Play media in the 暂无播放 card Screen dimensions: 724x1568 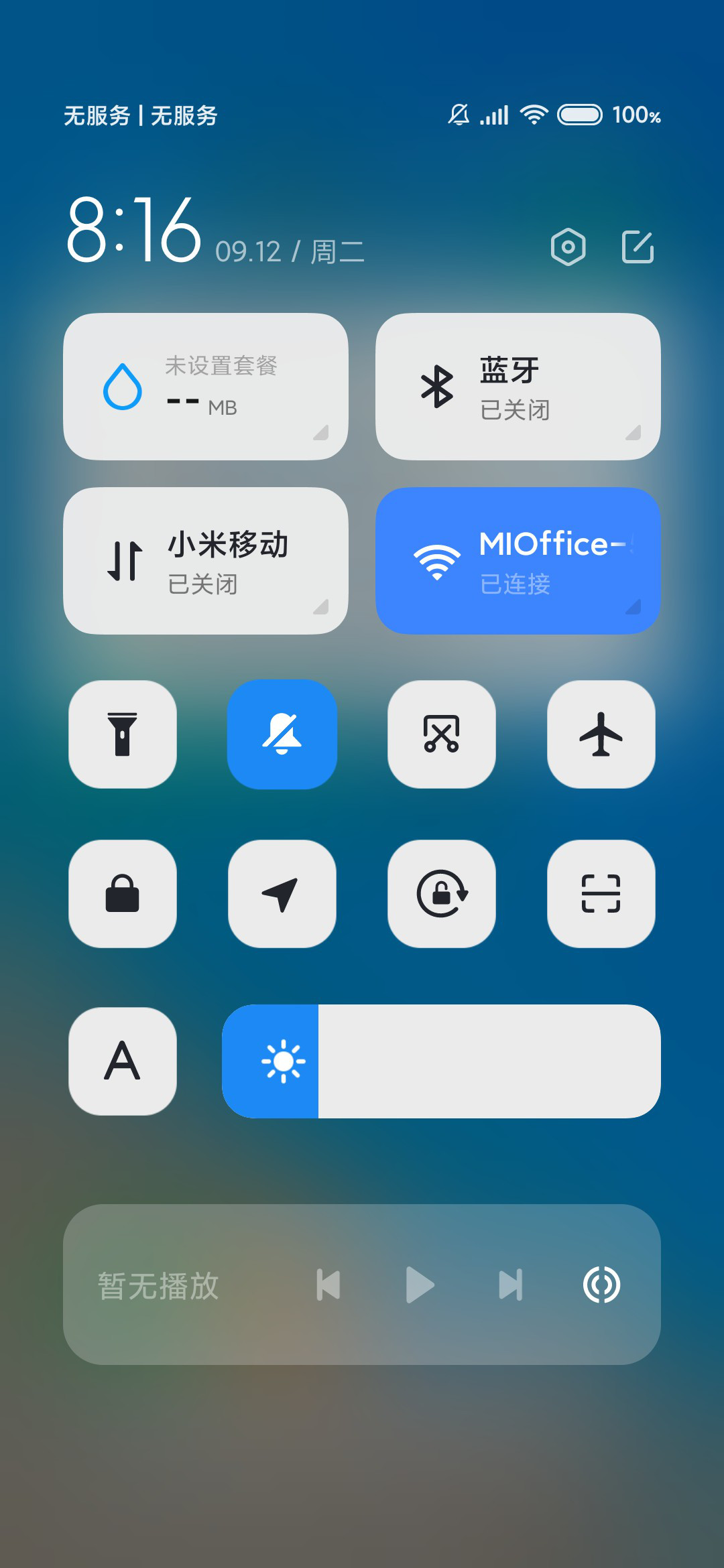point(420,1285)
